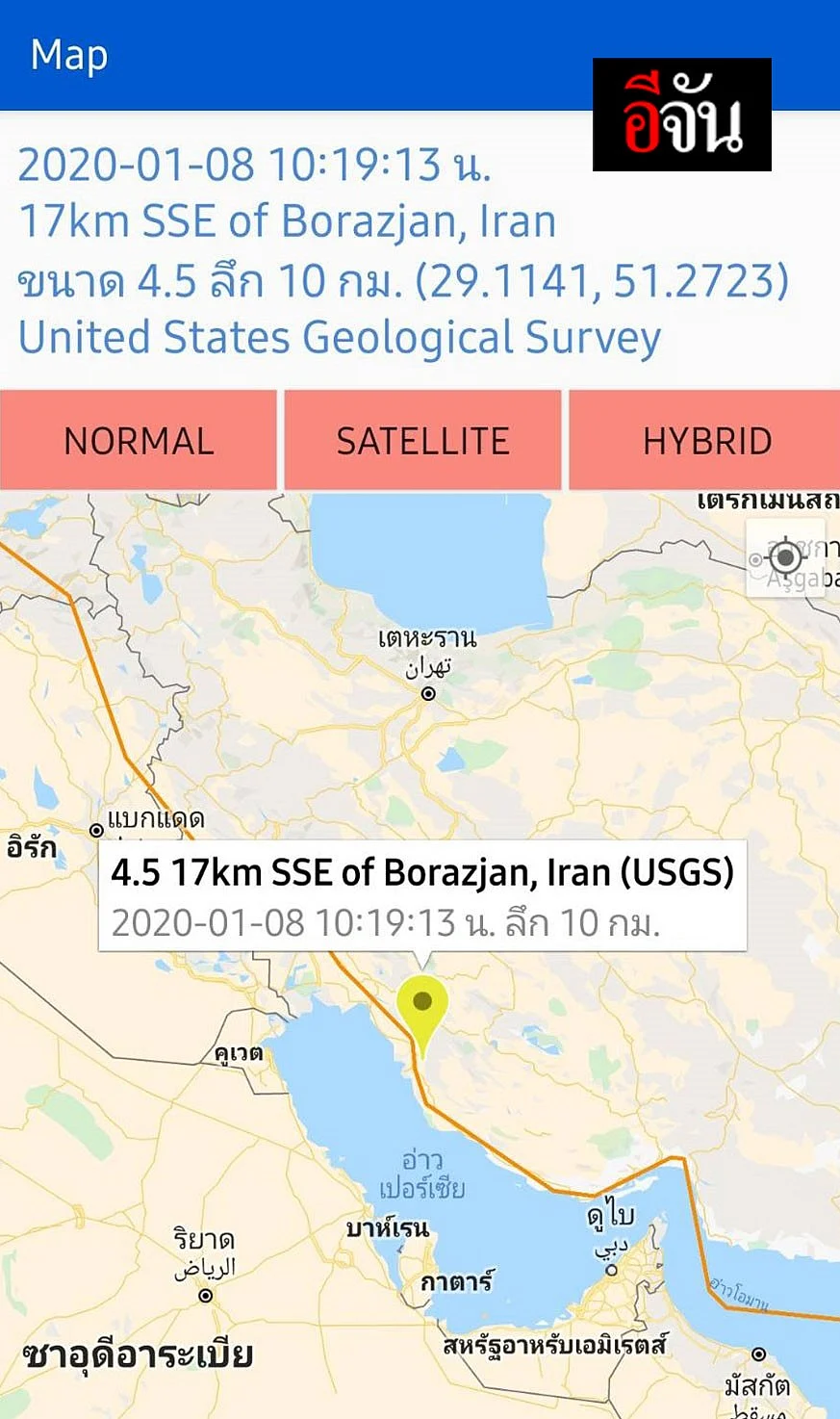Switch map to SATELLITE view
Screen dimensions: 840x1419
point(422,441)
